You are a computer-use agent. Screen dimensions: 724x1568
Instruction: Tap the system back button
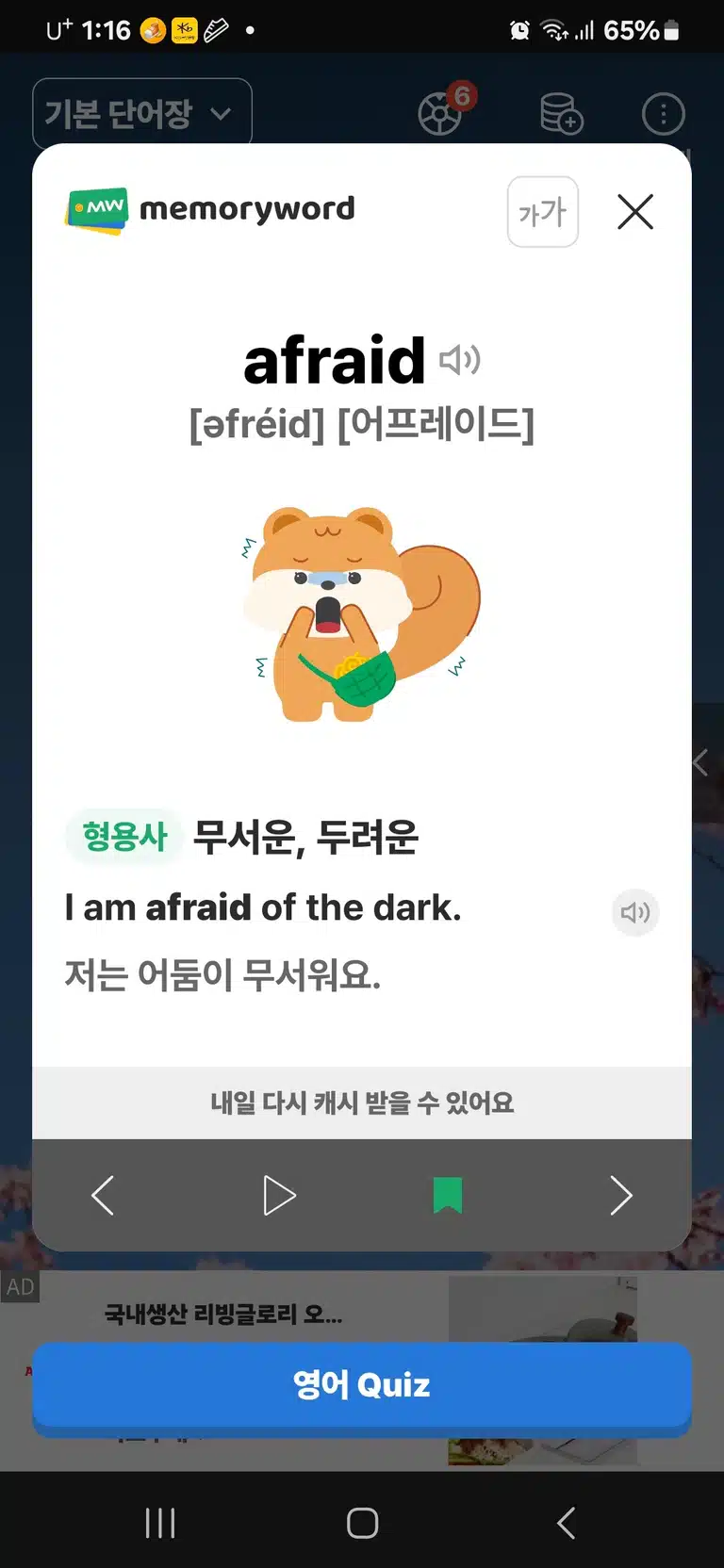point(566,1522)
